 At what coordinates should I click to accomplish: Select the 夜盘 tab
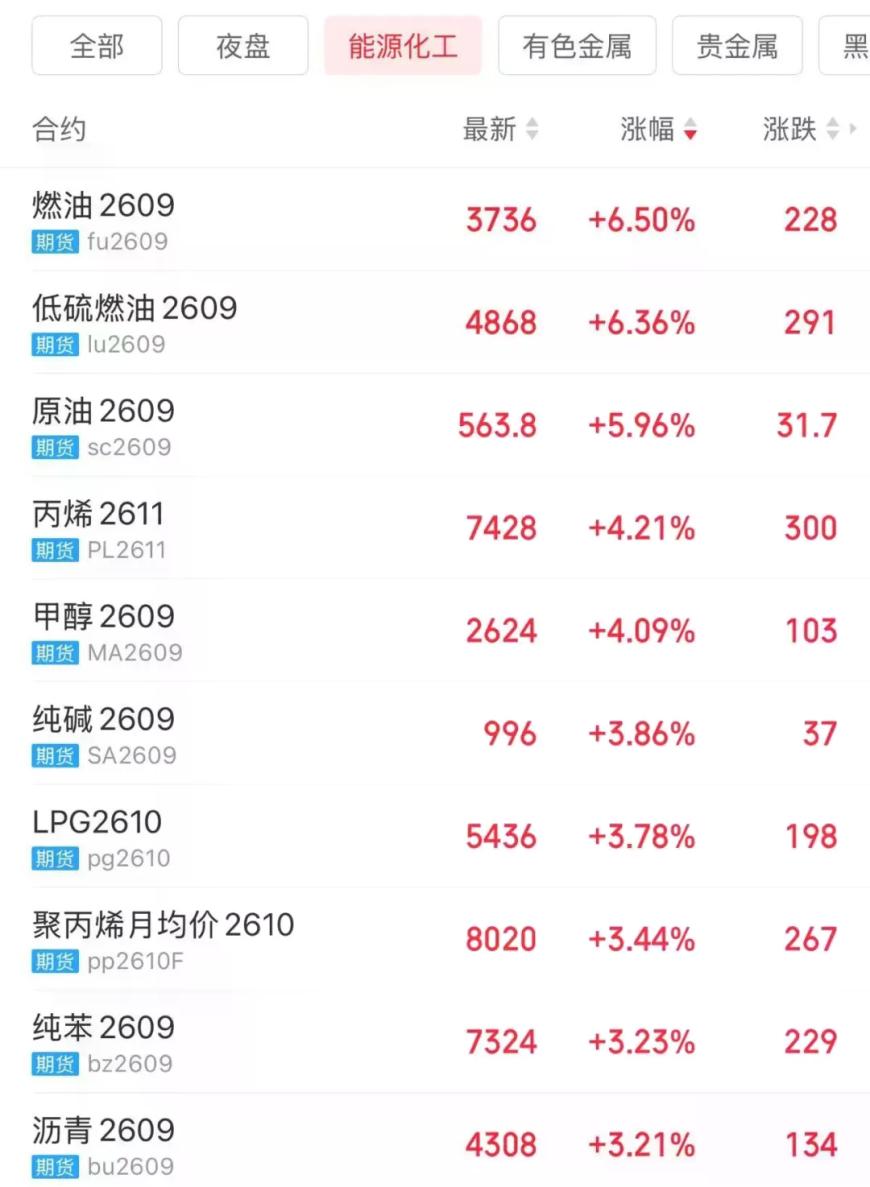click(x=243, y=46)
